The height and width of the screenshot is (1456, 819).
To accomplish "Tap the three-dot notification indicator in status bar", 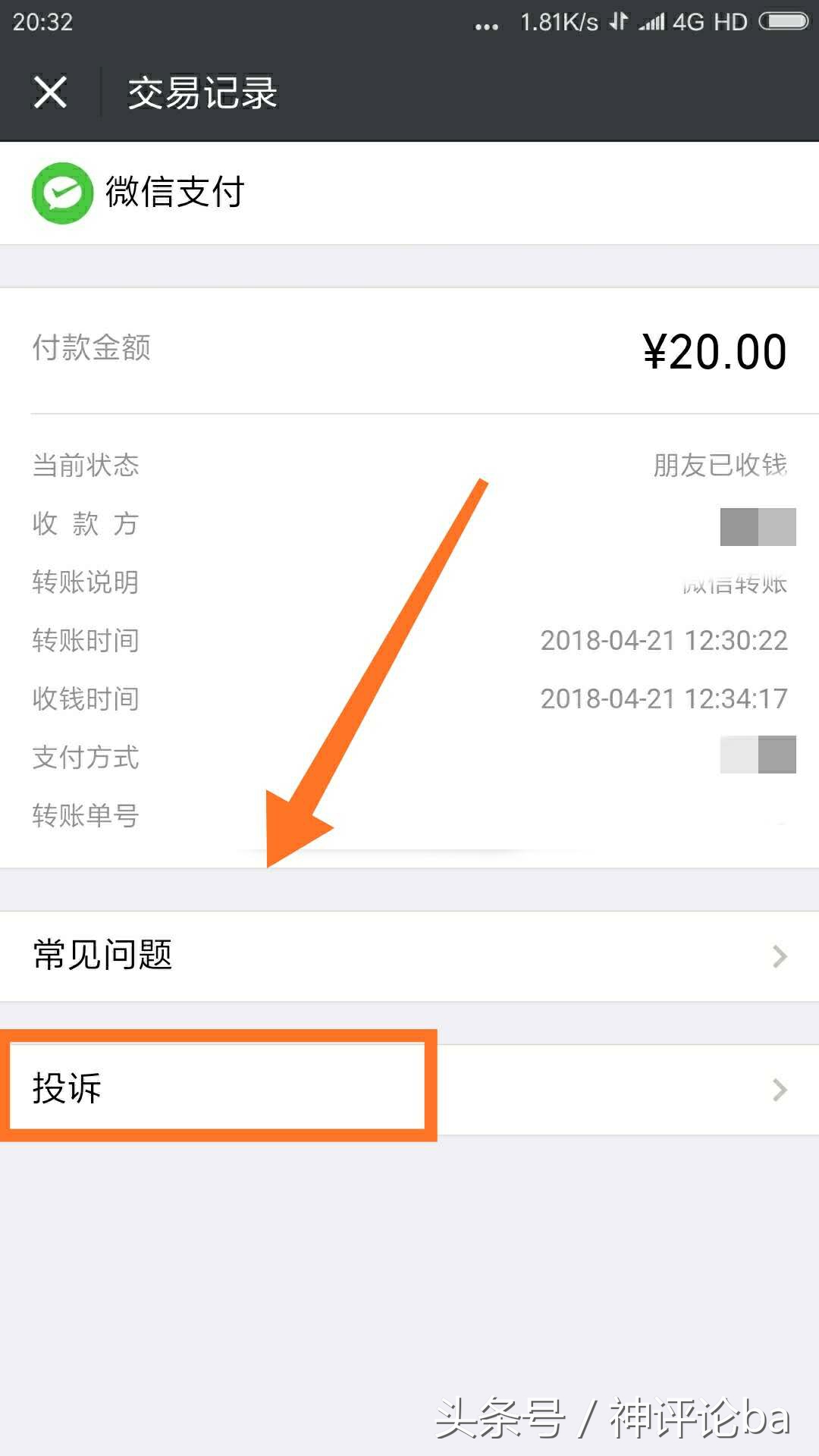I will pyautogui.click(x=486, y=24).
